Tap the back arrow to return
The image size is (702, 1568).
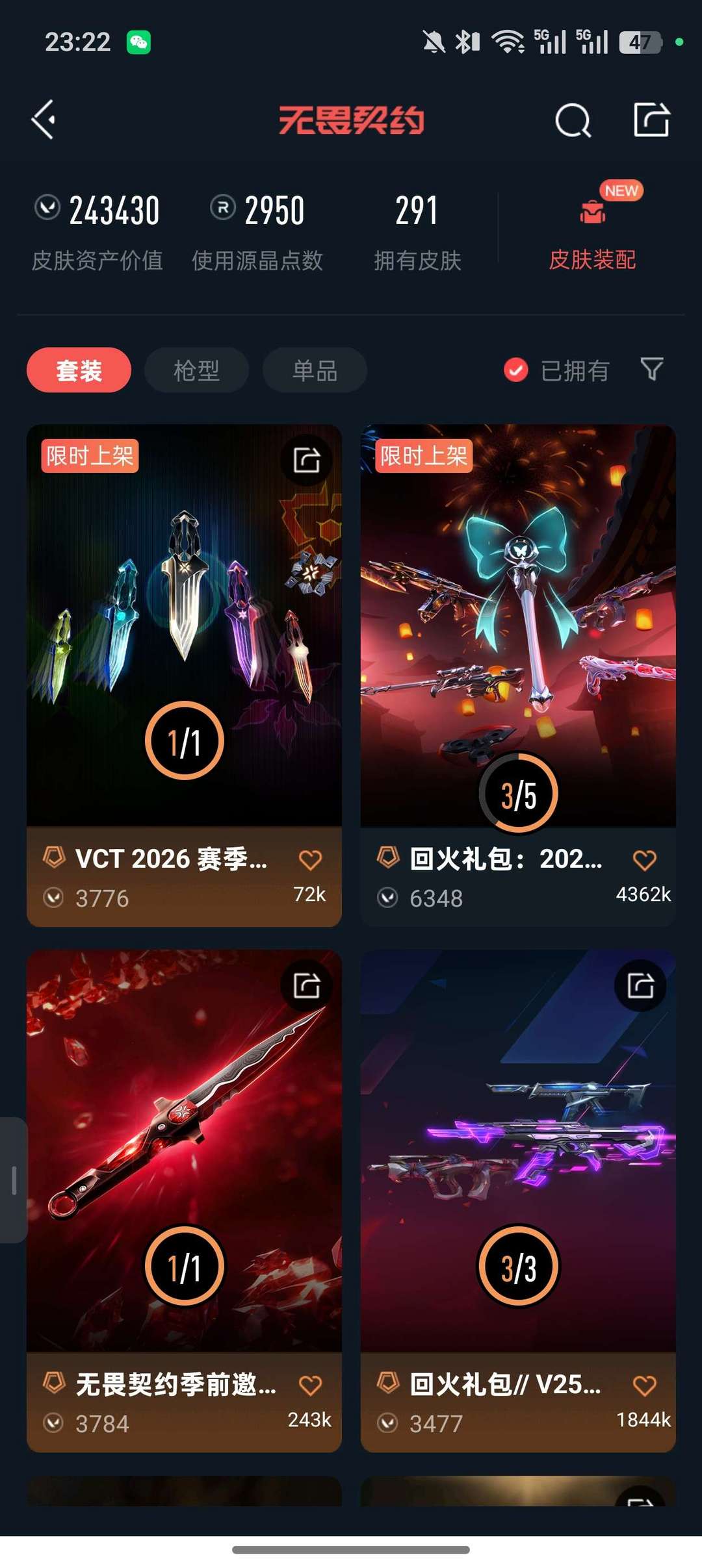pos(43,120)
